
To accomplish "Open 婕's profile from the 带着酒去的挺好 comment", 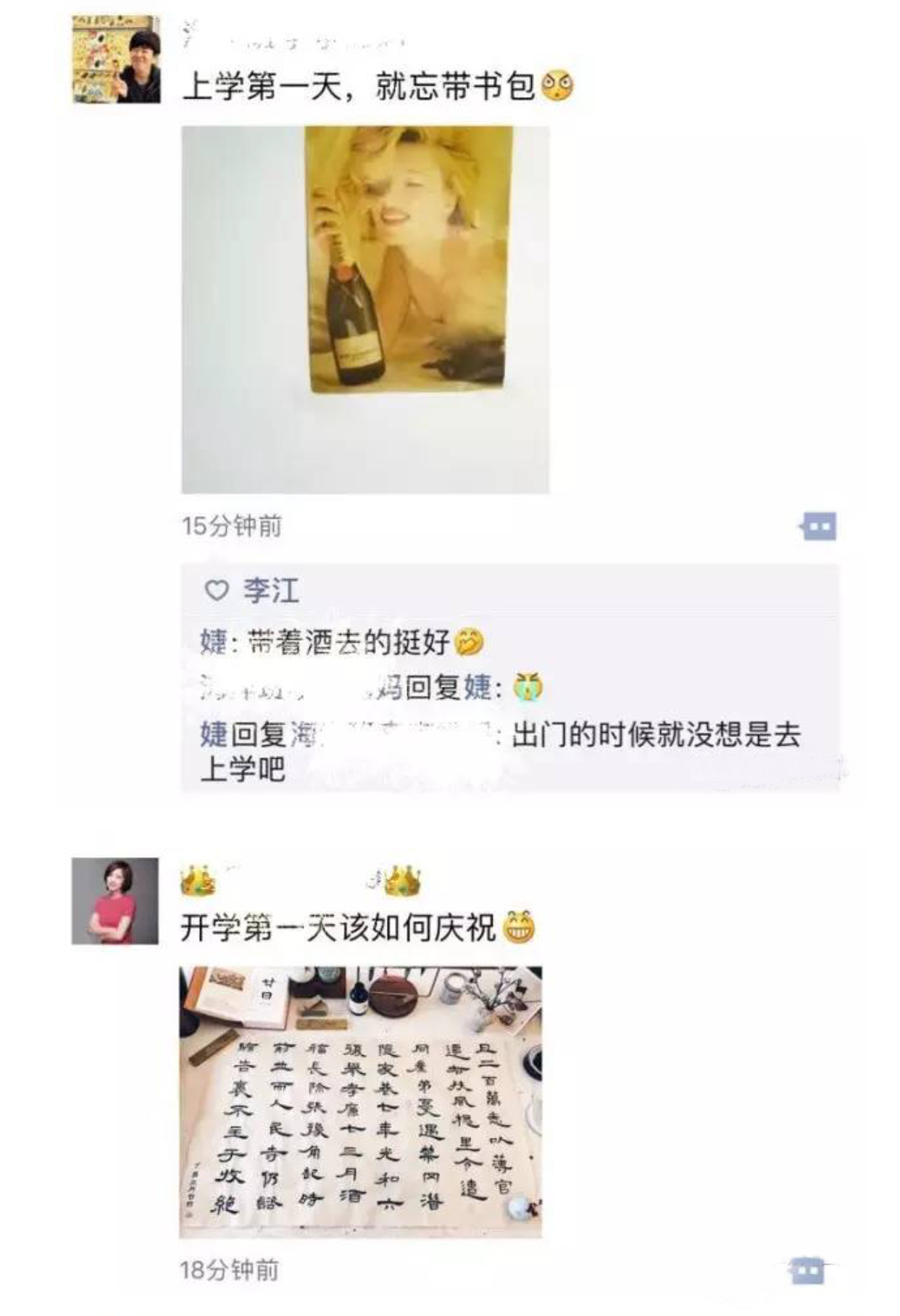I will coord(213,642).
